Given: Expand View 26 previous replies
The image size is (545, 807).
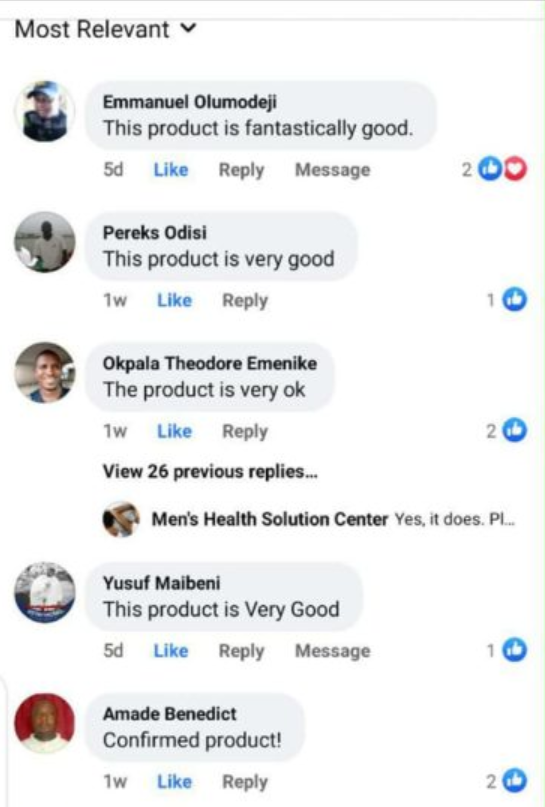Looking at the screenshot, I should click(x=210, y=471).
